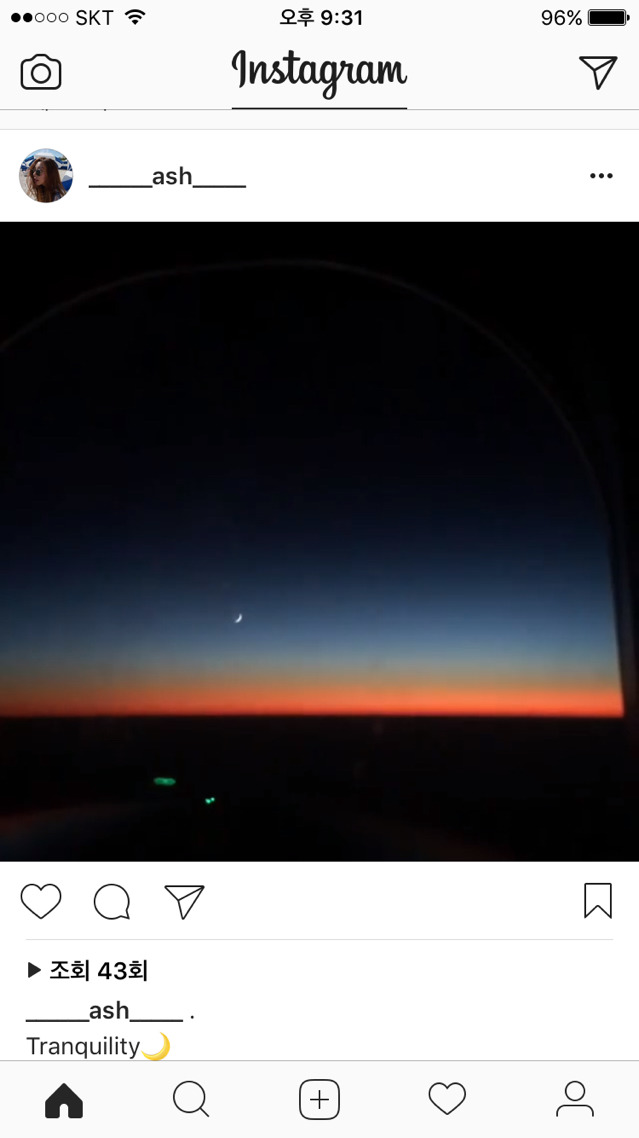Like the post with the heart icon
Screen dimensions: 639x1138
pyautogui.click(x=41, y=901)
